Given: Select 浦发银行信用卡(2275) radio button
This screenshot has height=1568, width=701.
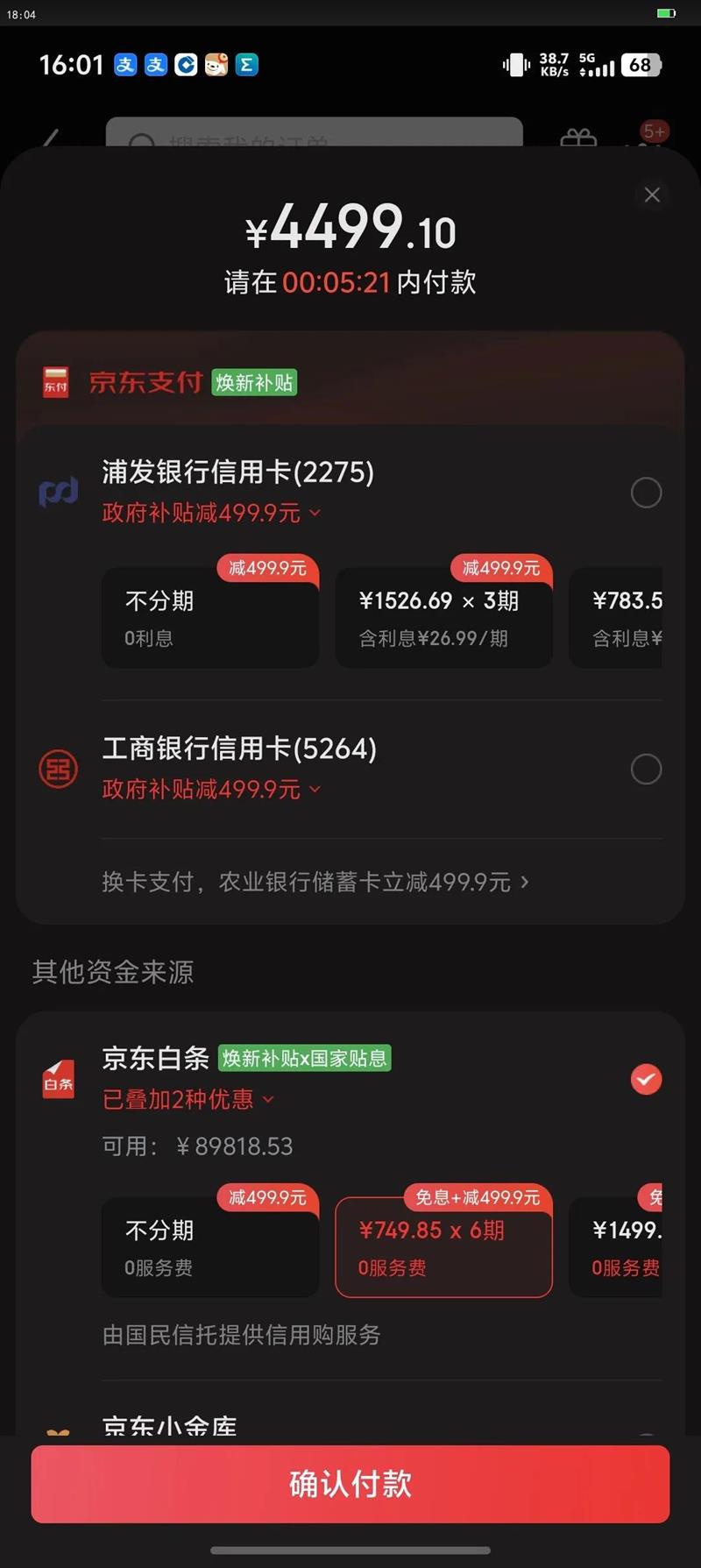Looking at the screenshot, I should point(646,493).
